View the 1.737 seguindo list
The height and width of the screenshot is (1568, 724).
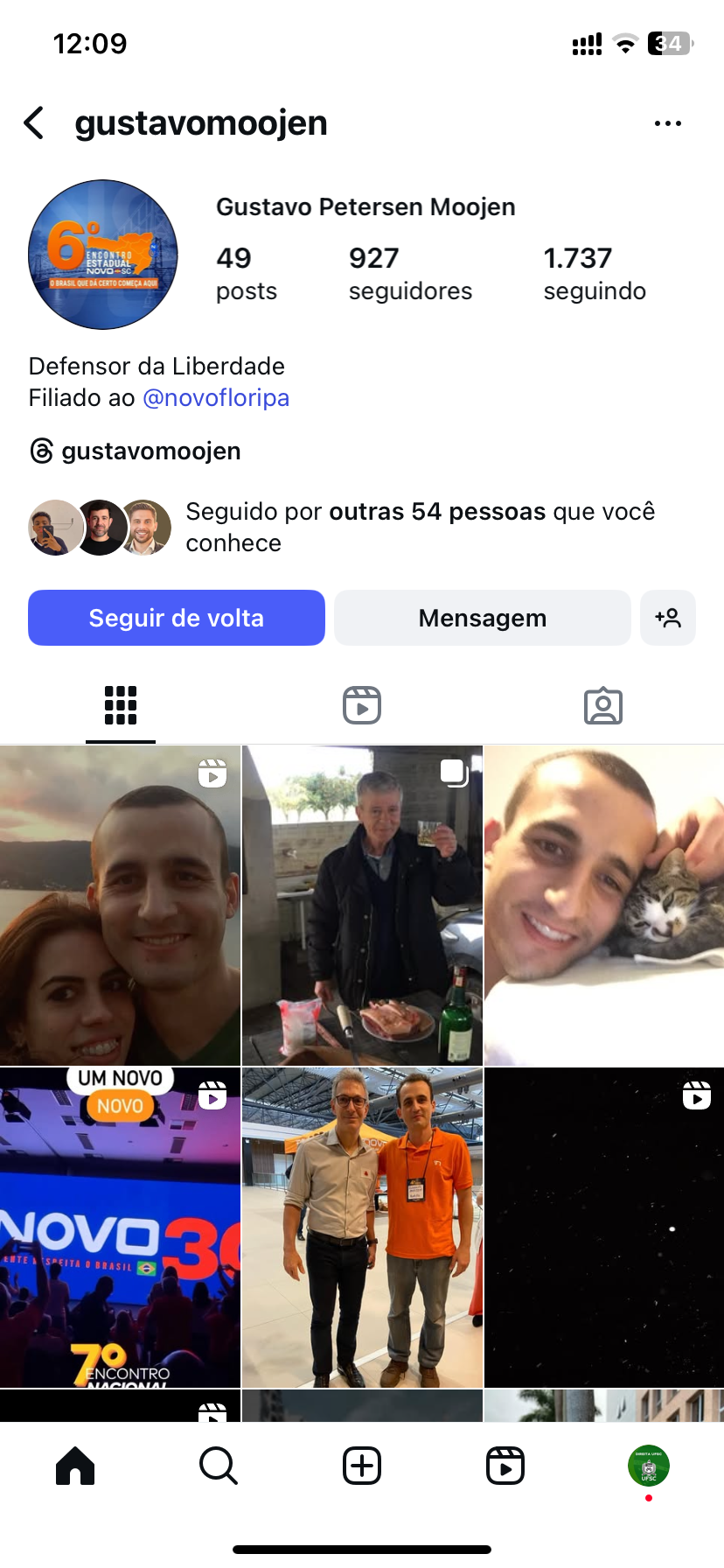[x=595, y=273]
